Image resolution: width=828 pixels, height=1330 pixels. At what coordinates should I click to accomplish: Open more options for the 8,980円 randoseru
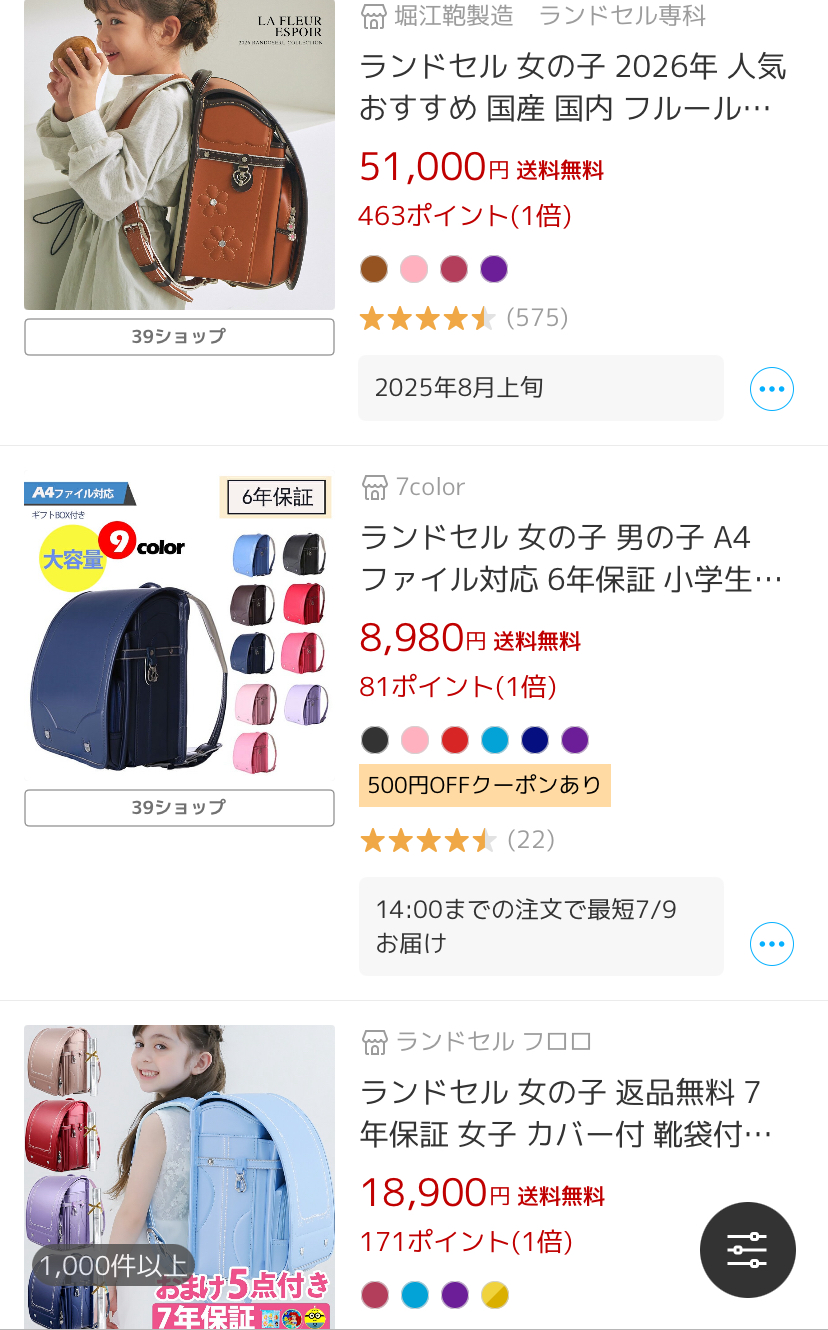tap(772, 944)
